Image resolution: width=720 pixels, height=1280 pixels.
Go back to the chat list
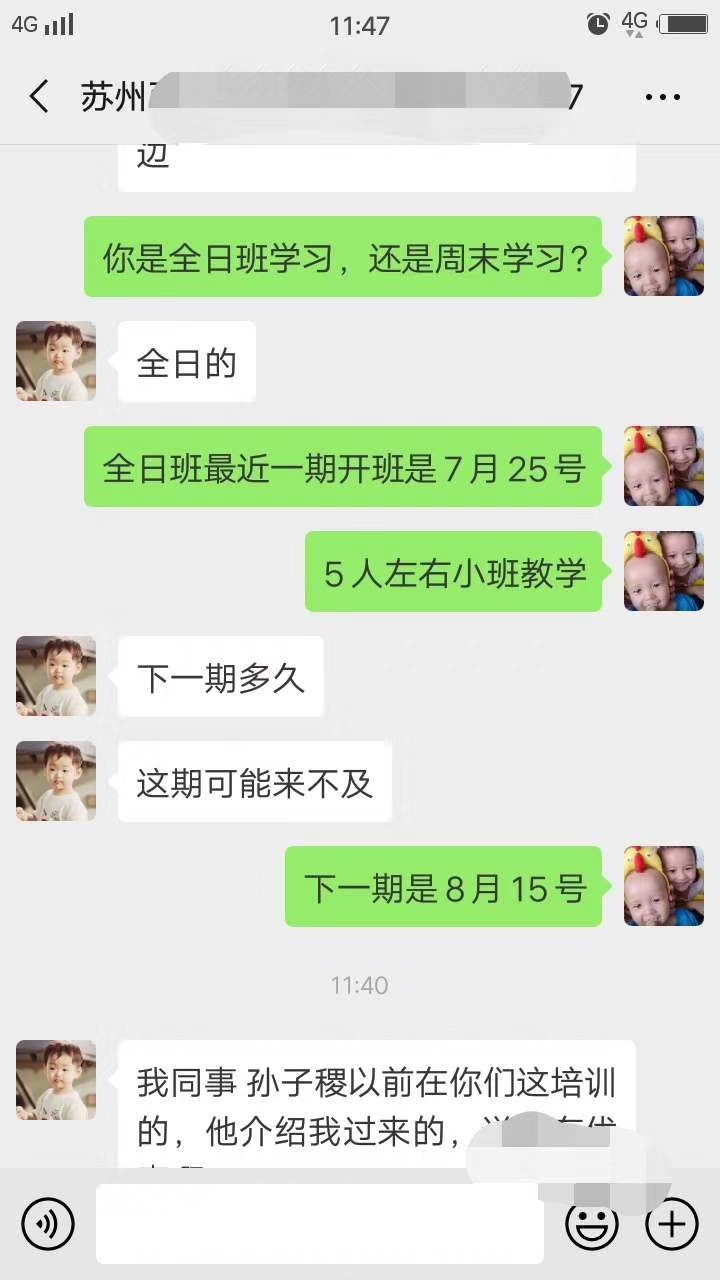click(x=38, y=97)
